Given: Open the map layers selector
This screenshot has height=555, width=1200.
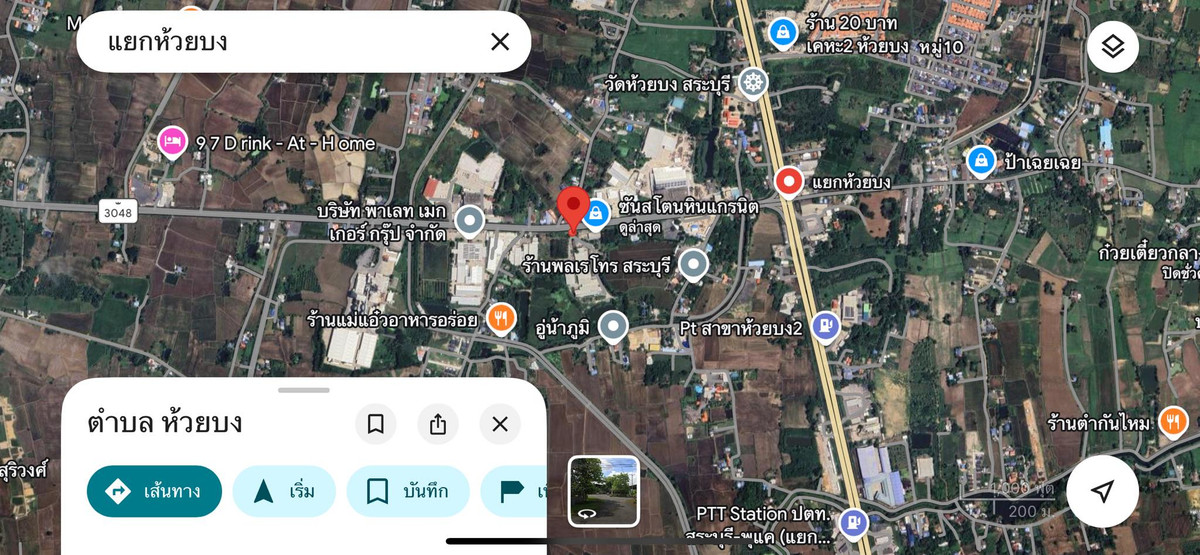Looking at the screenshot, I should point(1113,46).
